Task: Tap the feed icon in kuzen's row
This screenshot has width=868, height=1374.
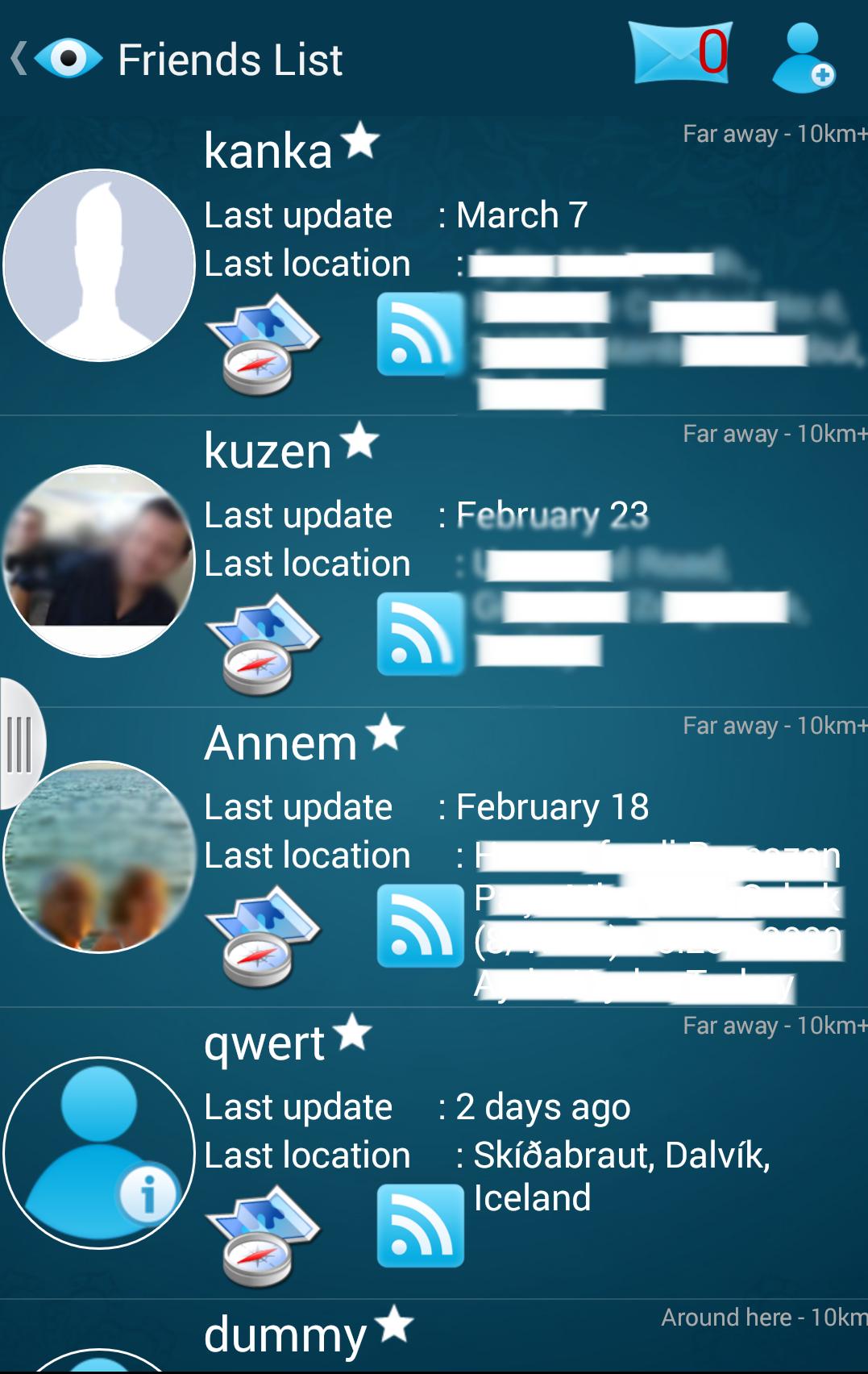Action: click(420, 634)
